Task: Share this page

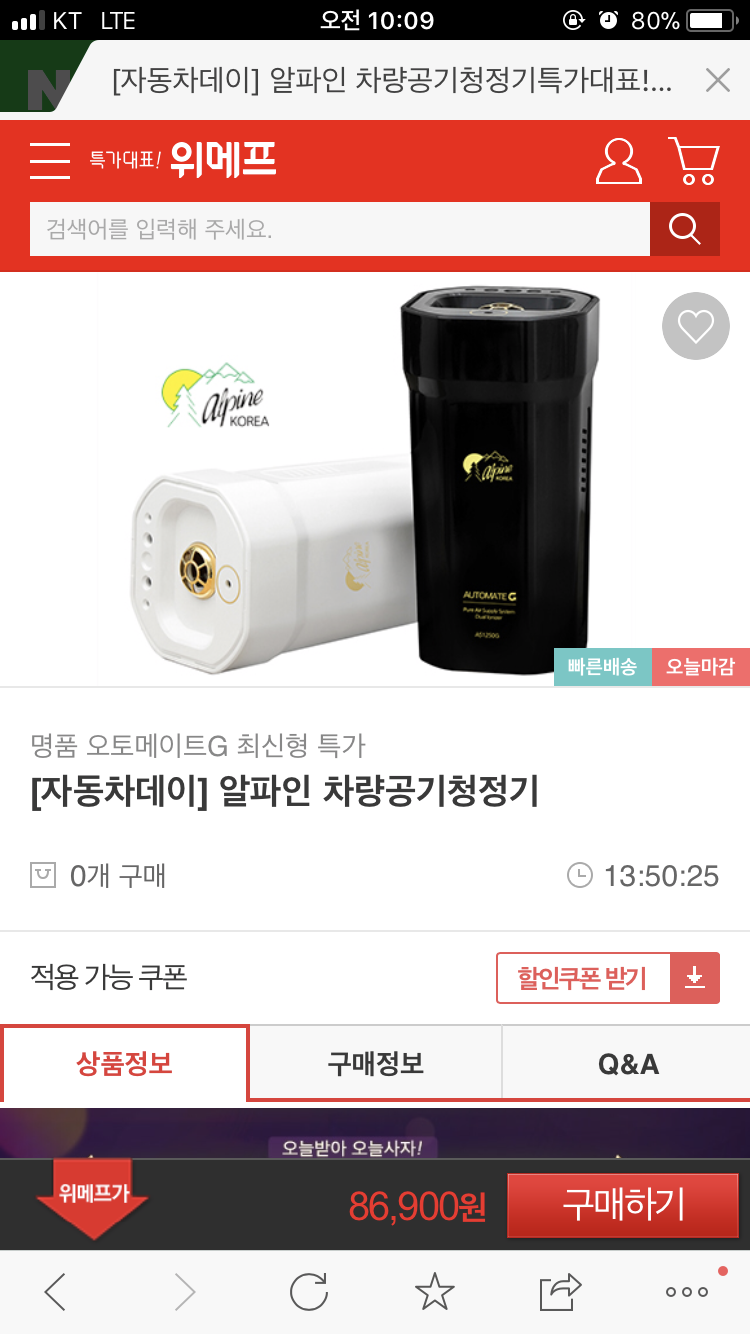Action: pyautogui.click(x=560, y=1292)
